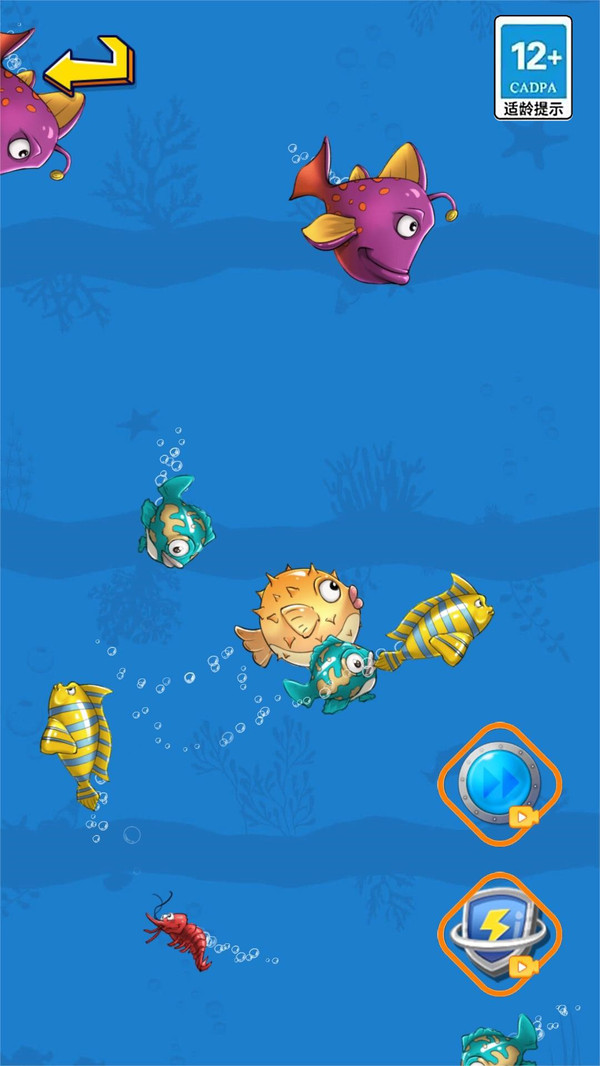The width and height of the screenshot is (600, 1066).
Task: Tap the yellow back arrow
Action: click(x=89, y=65)
